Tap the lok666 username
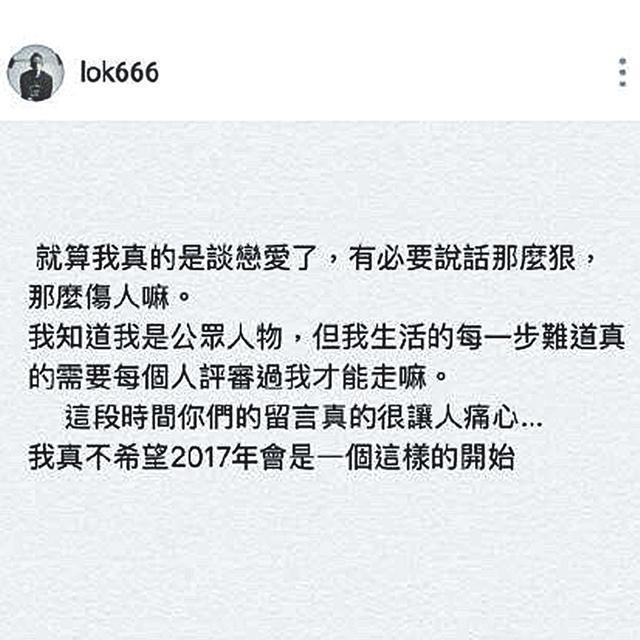This screenshot has height=640, width=640. pyautogui.click(x=118, y=73)
